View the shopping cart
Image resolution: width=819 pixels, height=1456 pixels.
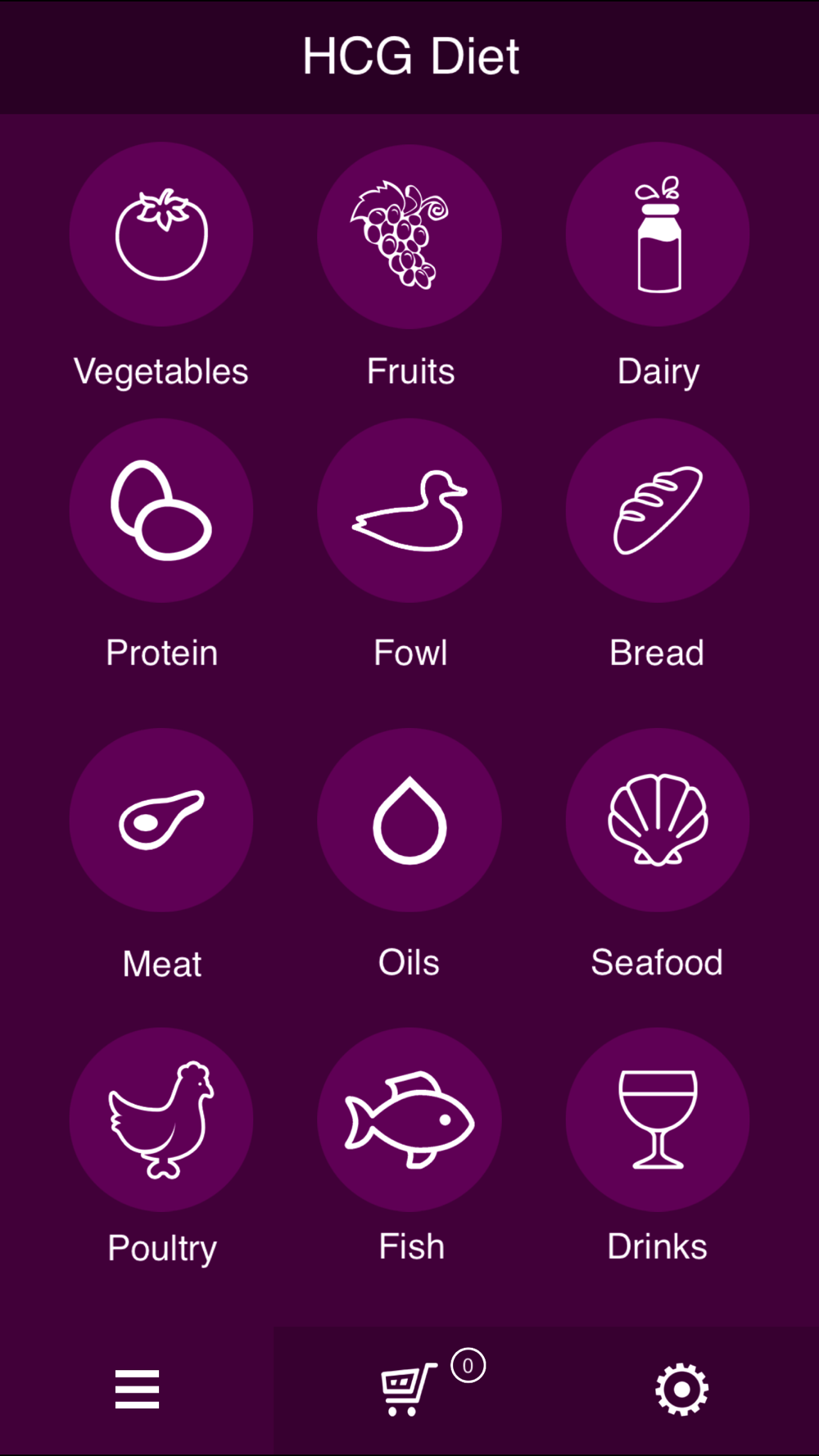coord(409,1390)
